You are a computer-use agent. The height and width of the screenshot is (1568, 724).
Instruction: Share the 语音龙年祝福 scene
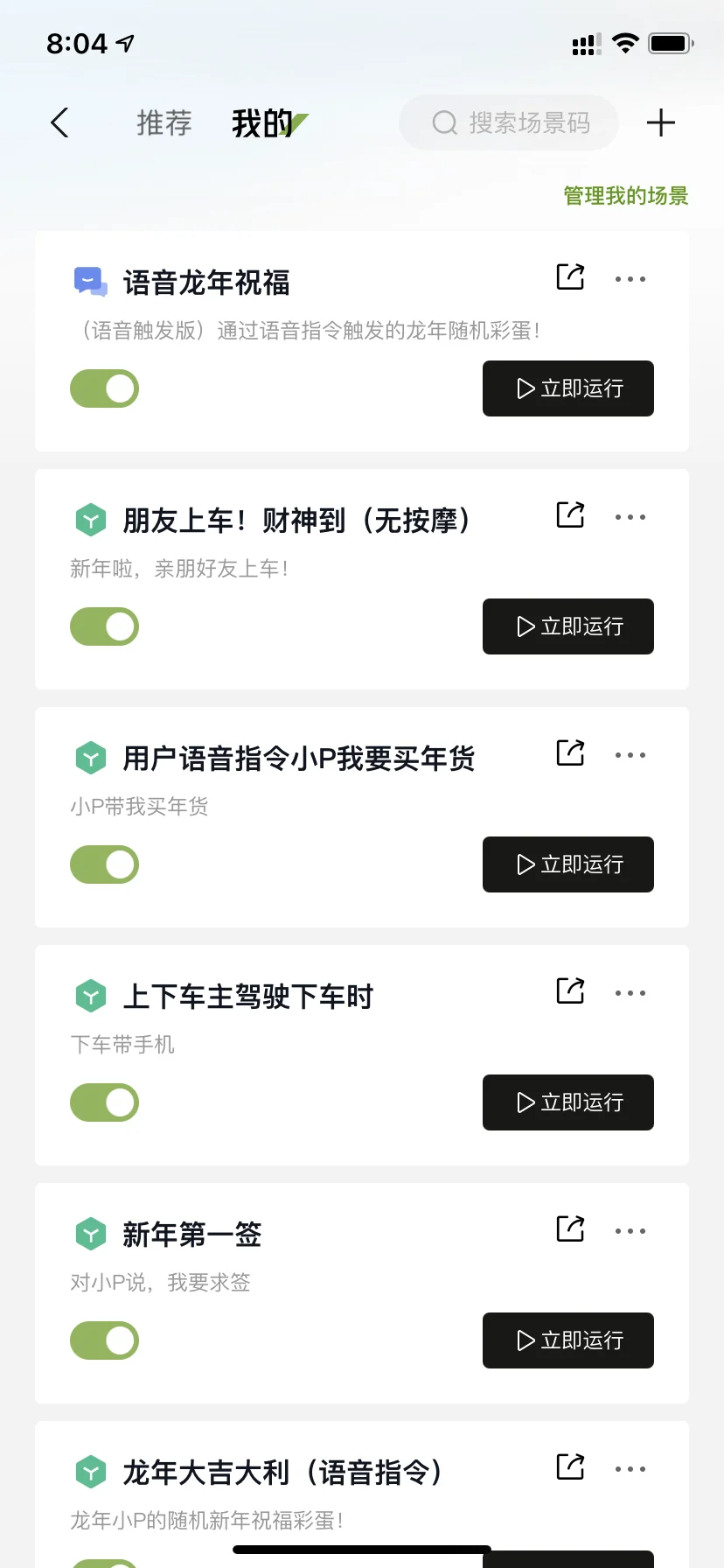click(571, 277)
